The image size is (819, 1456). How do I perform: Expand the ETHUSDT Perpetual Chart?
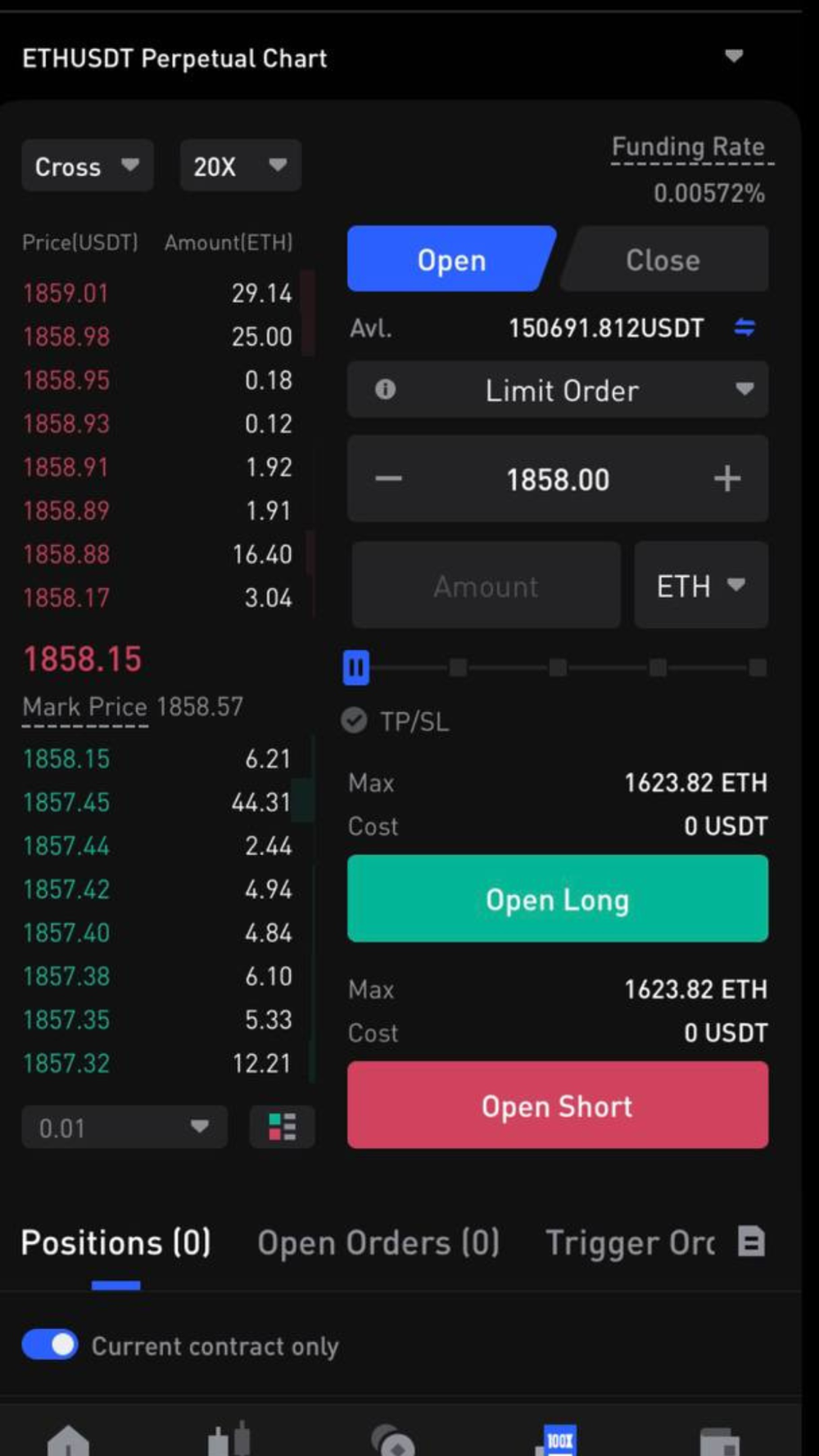pyautogui.click(x=734, y=57)
